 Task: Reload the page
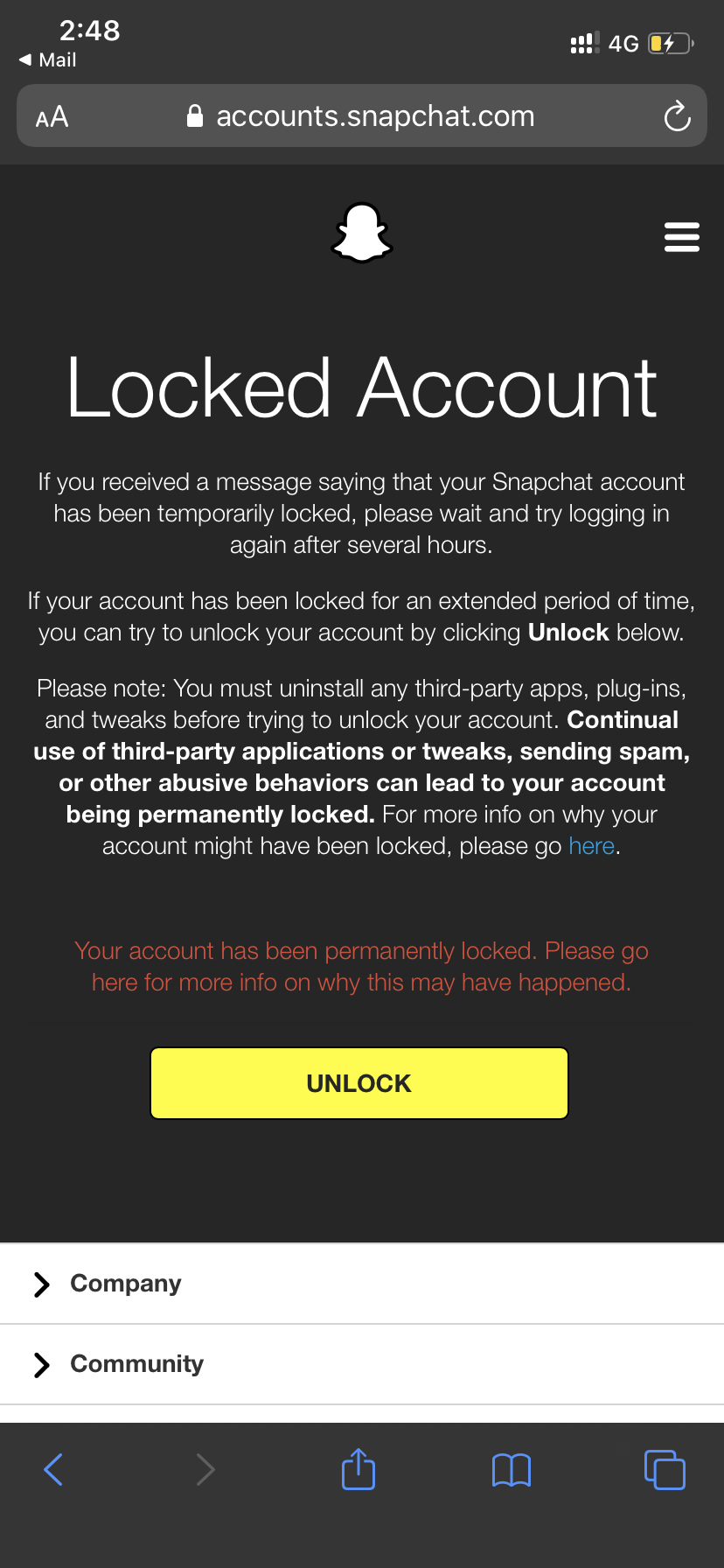[x=677, y=116]
